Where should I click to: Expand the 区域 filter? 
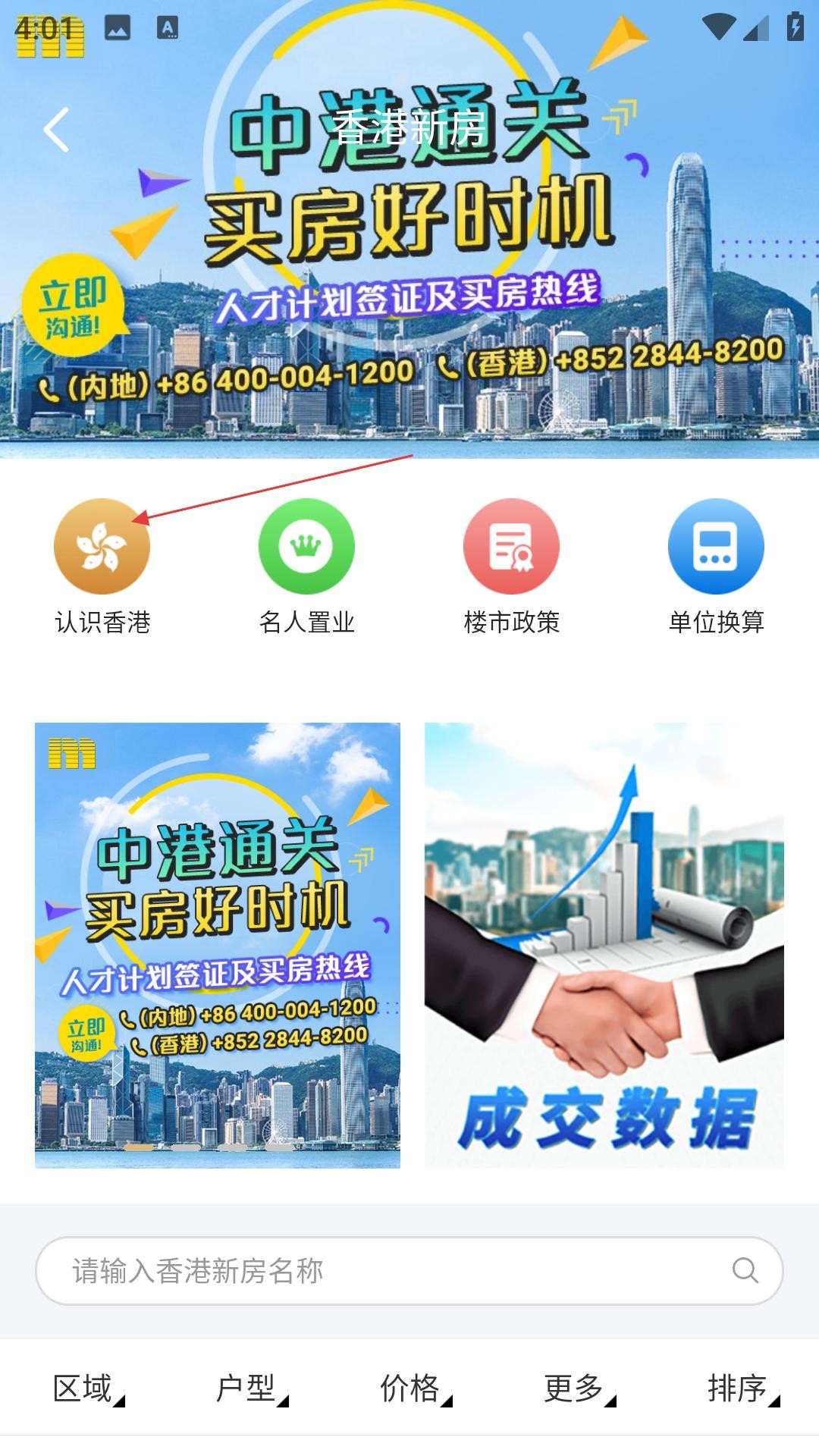(87, 1389)
